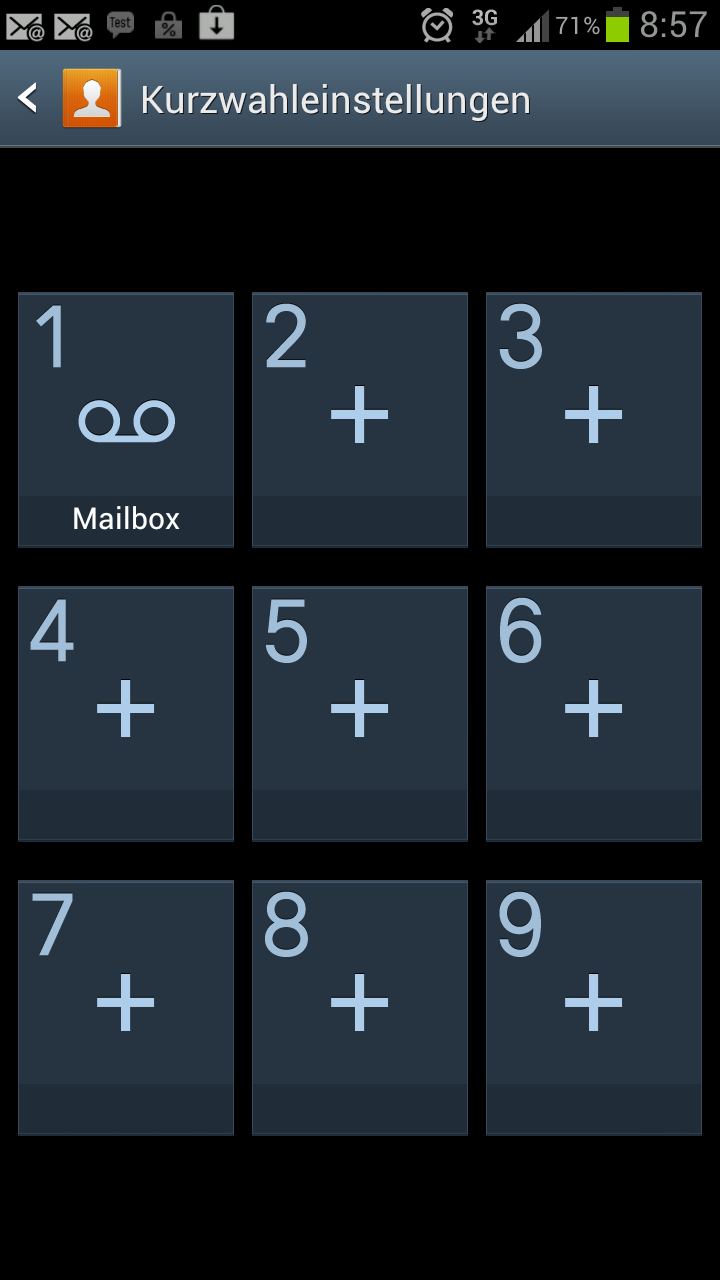Add a contact to speed dial 3

594,420
